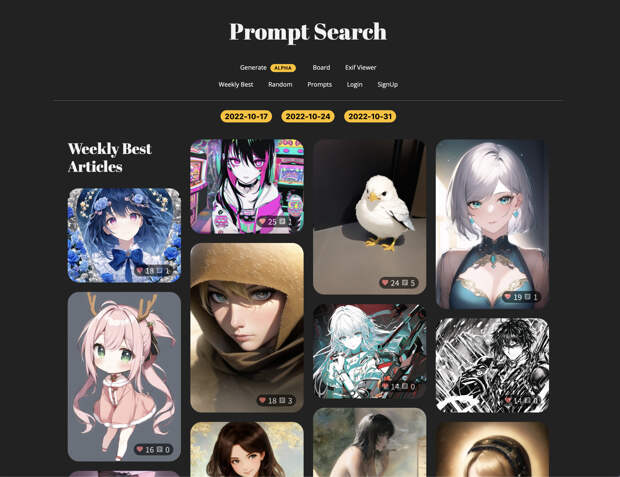The image size is (620, 477).
Task: Tap the Prompt Search site title
Action: click(308, 32)
